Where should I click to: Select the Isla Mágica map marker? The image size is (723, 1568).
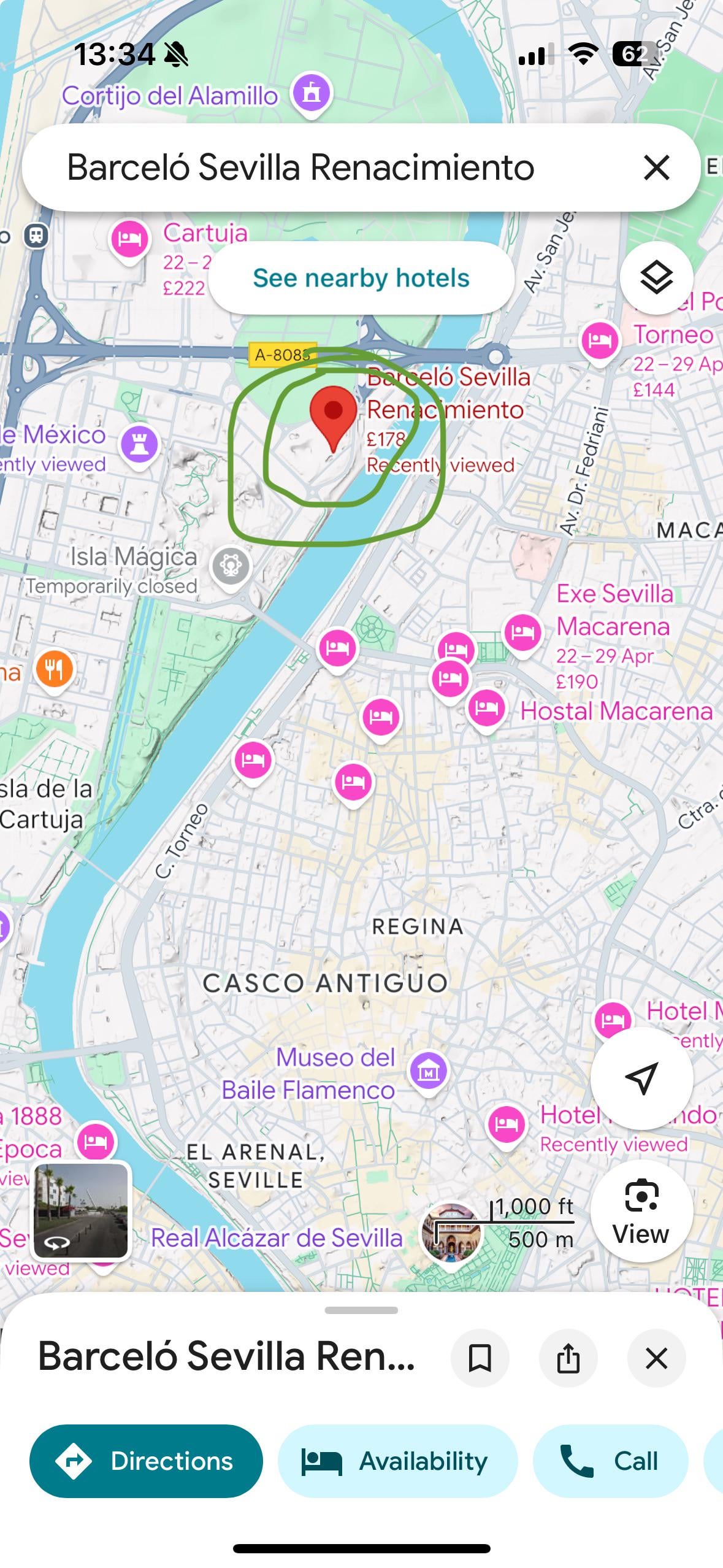click(231, 565)
